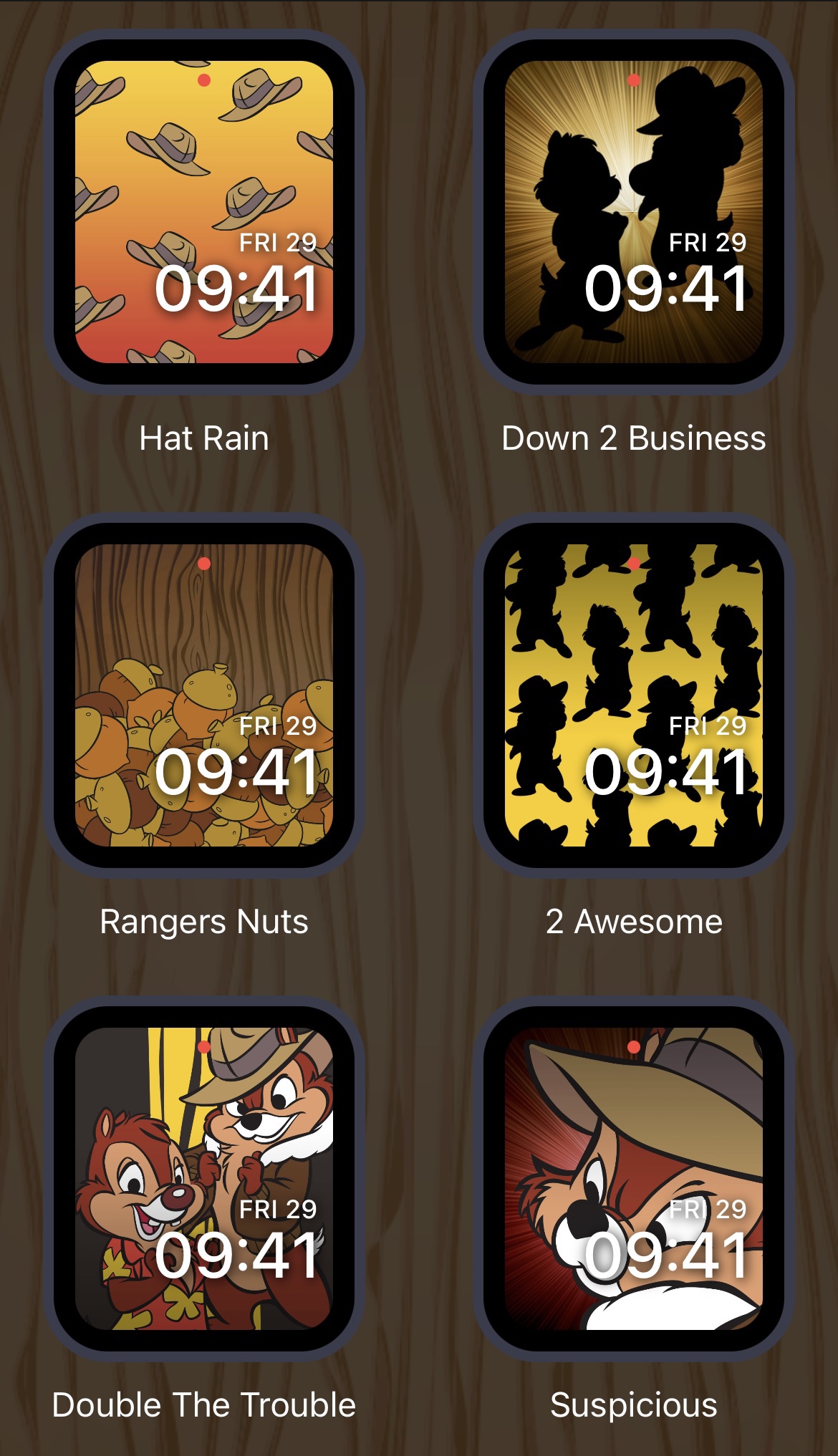Tap the Suspicious watch face
Screen dimensions: 838x1456
634,1179
